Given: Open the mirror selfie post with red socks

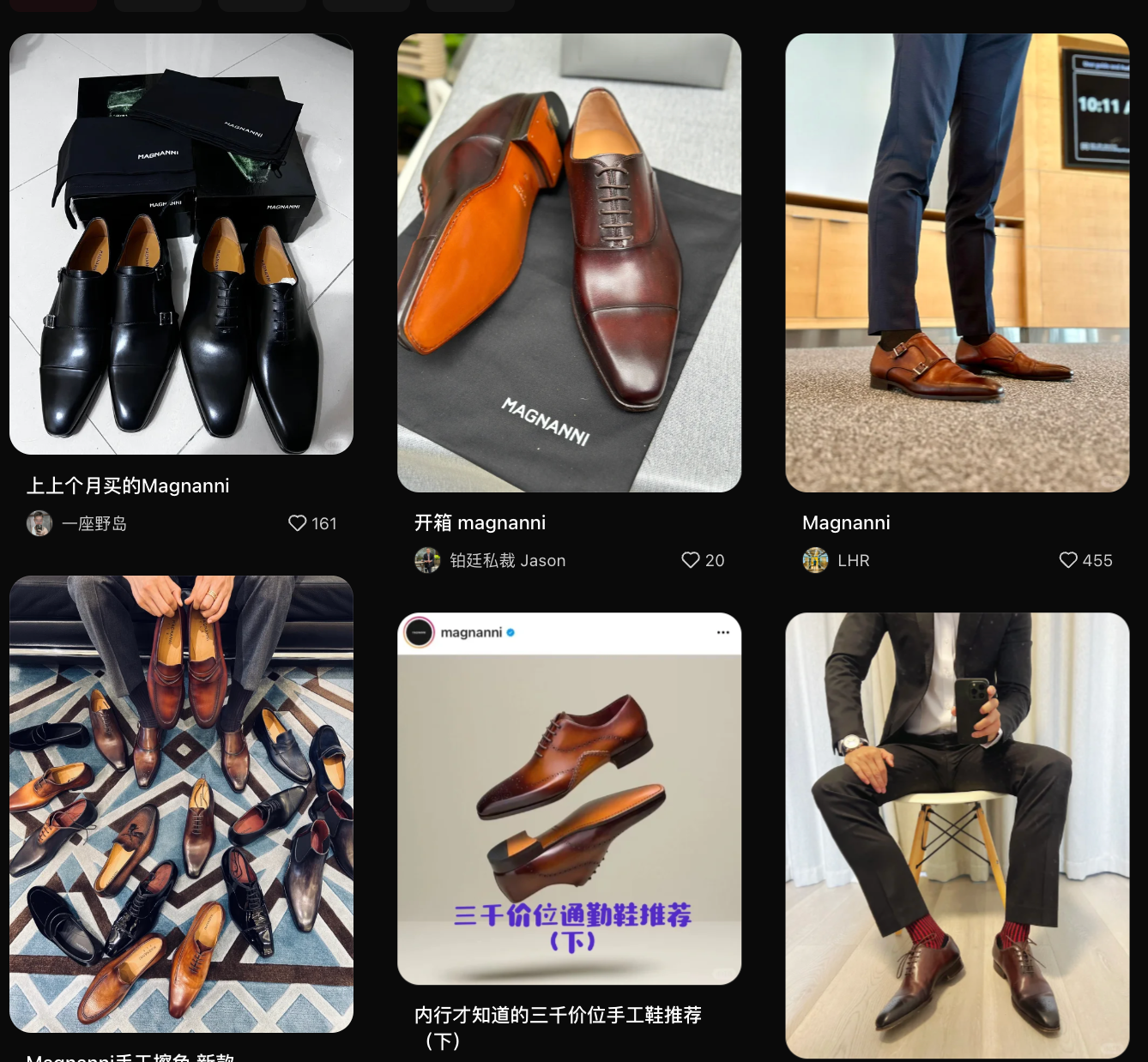Looking at the screenshot, I should tap(957, 835).
